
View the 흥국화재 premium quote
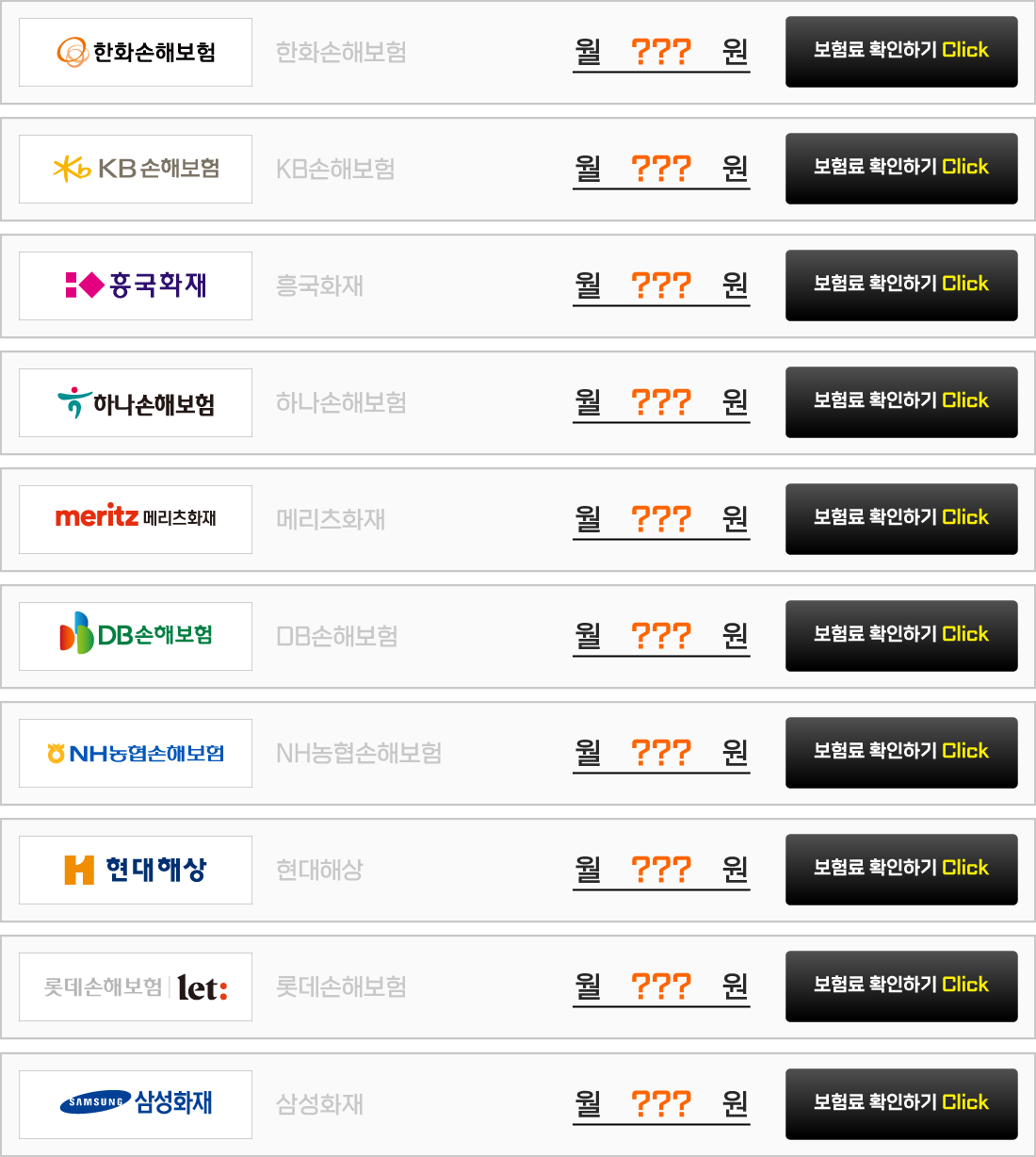(x=901, y=285)
